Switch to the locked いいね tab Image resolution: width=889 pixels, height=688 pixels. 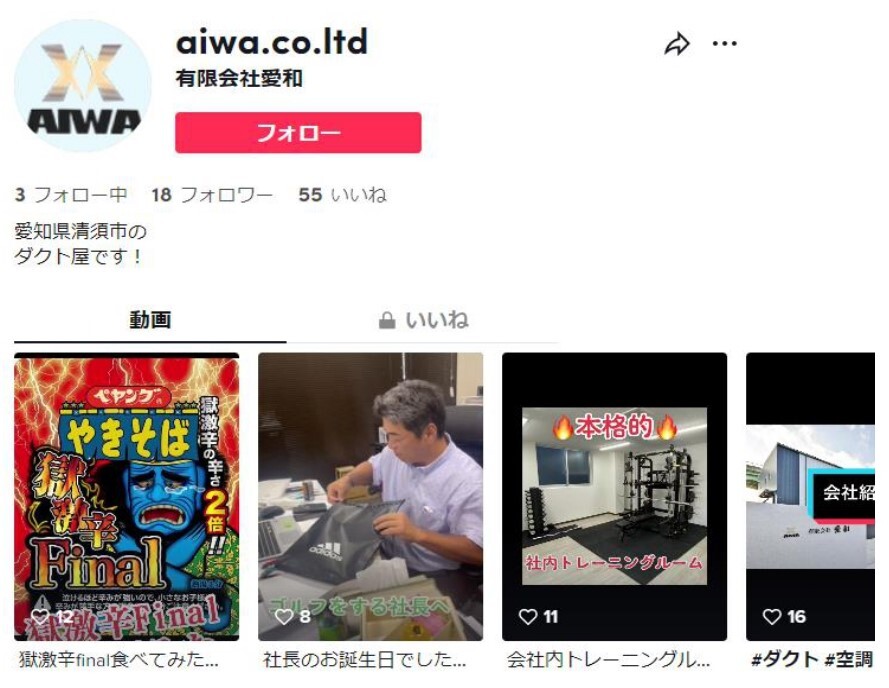pyautogui.click(x=423, y=320)
